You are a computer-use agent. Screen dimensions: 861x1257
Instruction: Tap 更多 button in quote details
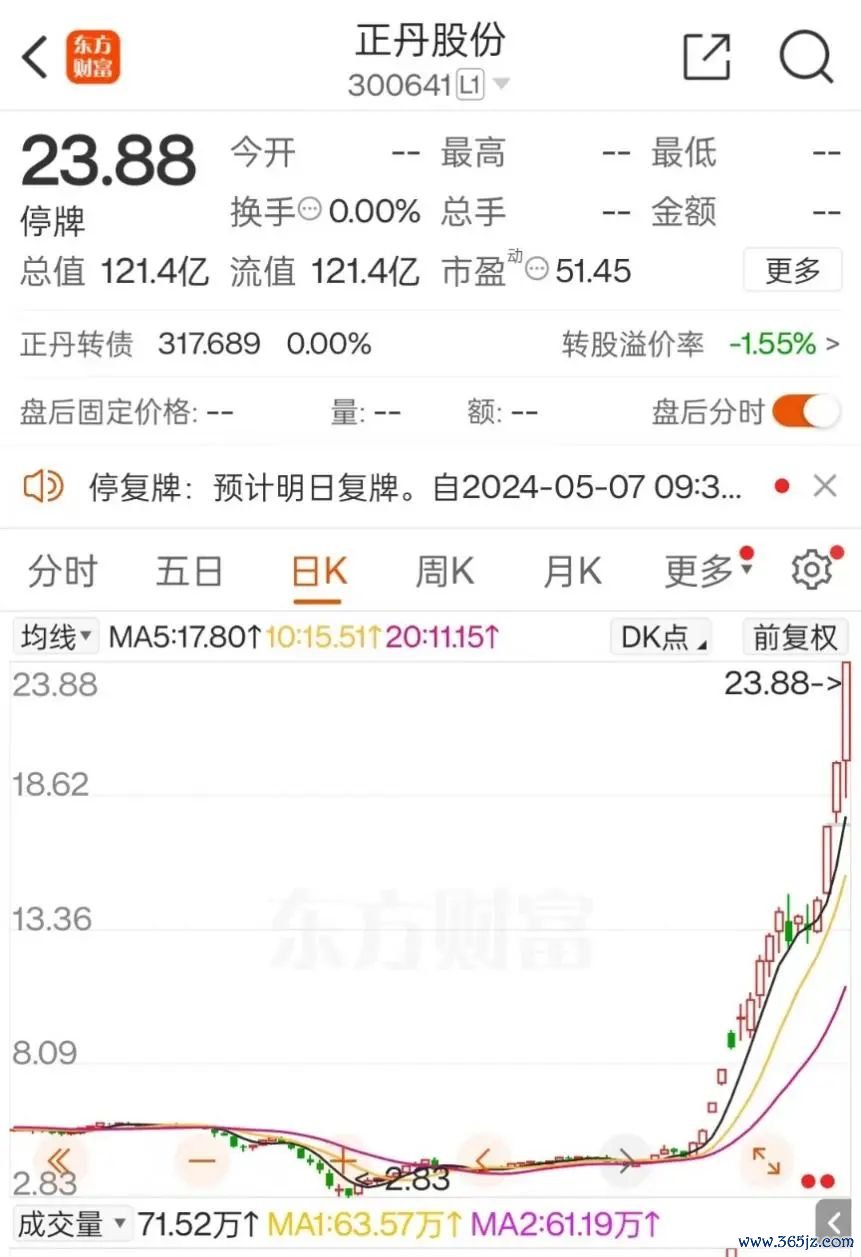coord(793,270)
